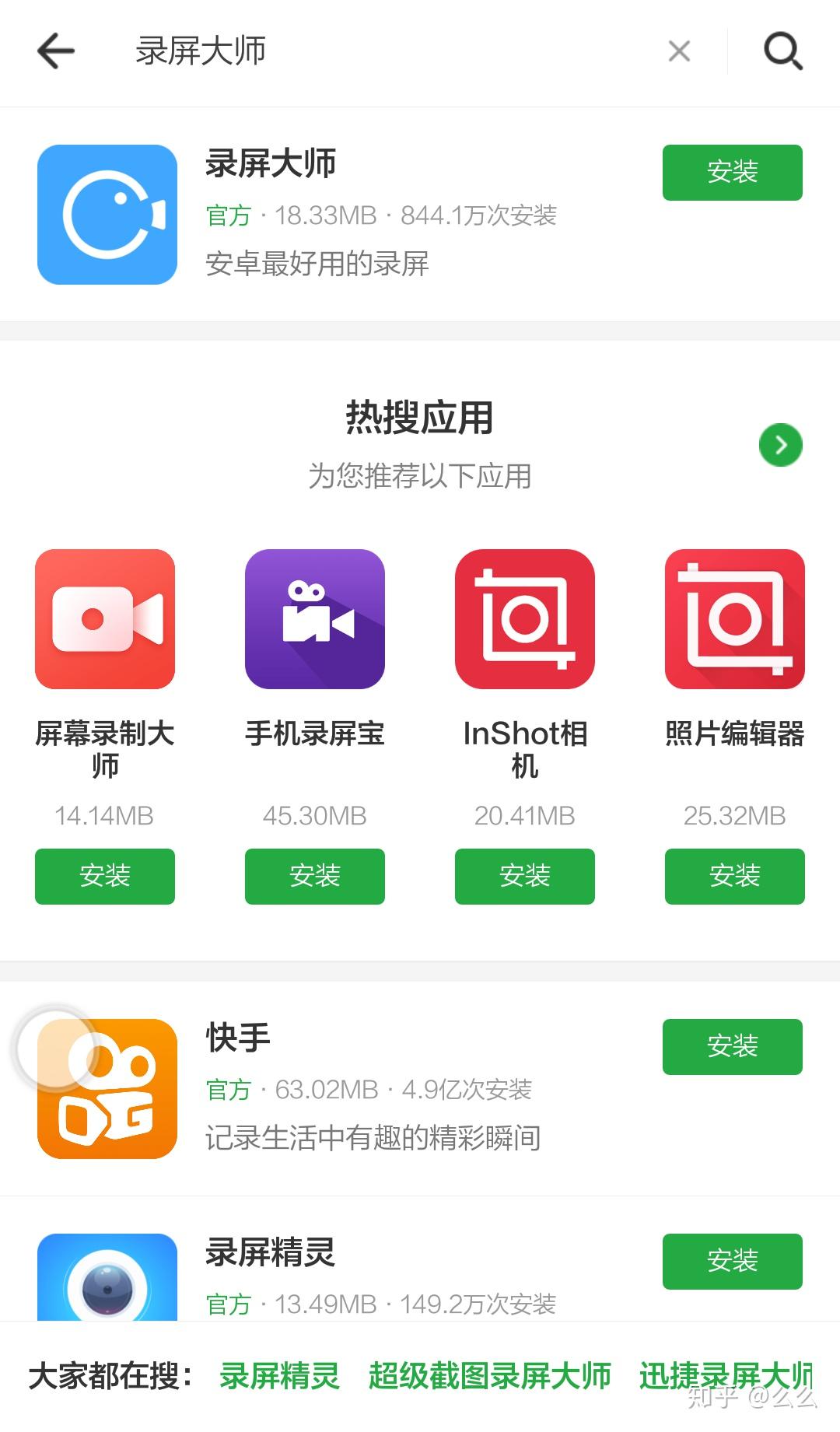This screenshot has width=840, height=1432.
Task: Clear the search text with X
Action: (679, 51)
